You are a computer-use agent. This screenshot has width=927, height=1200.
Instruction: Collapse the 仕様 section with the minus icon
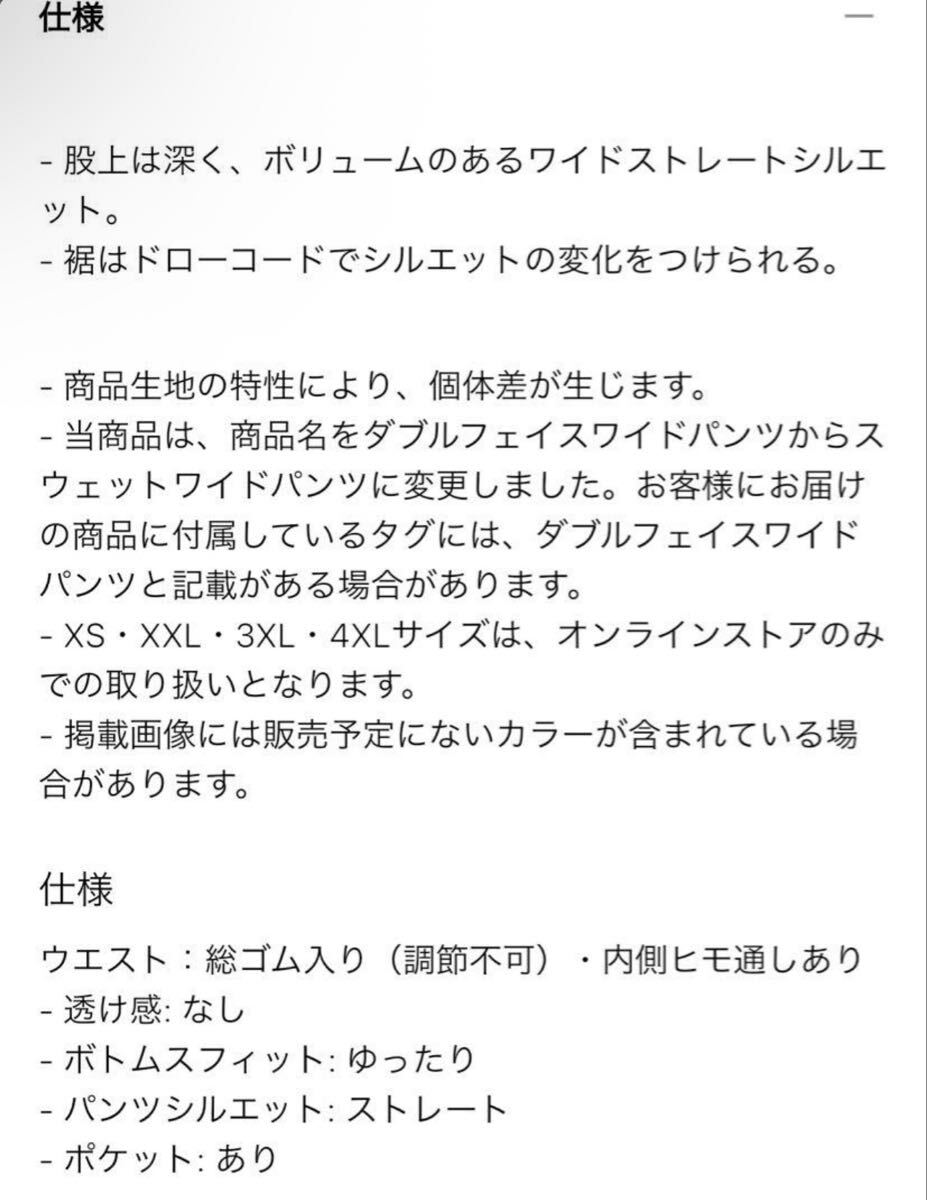click(858, 18)
